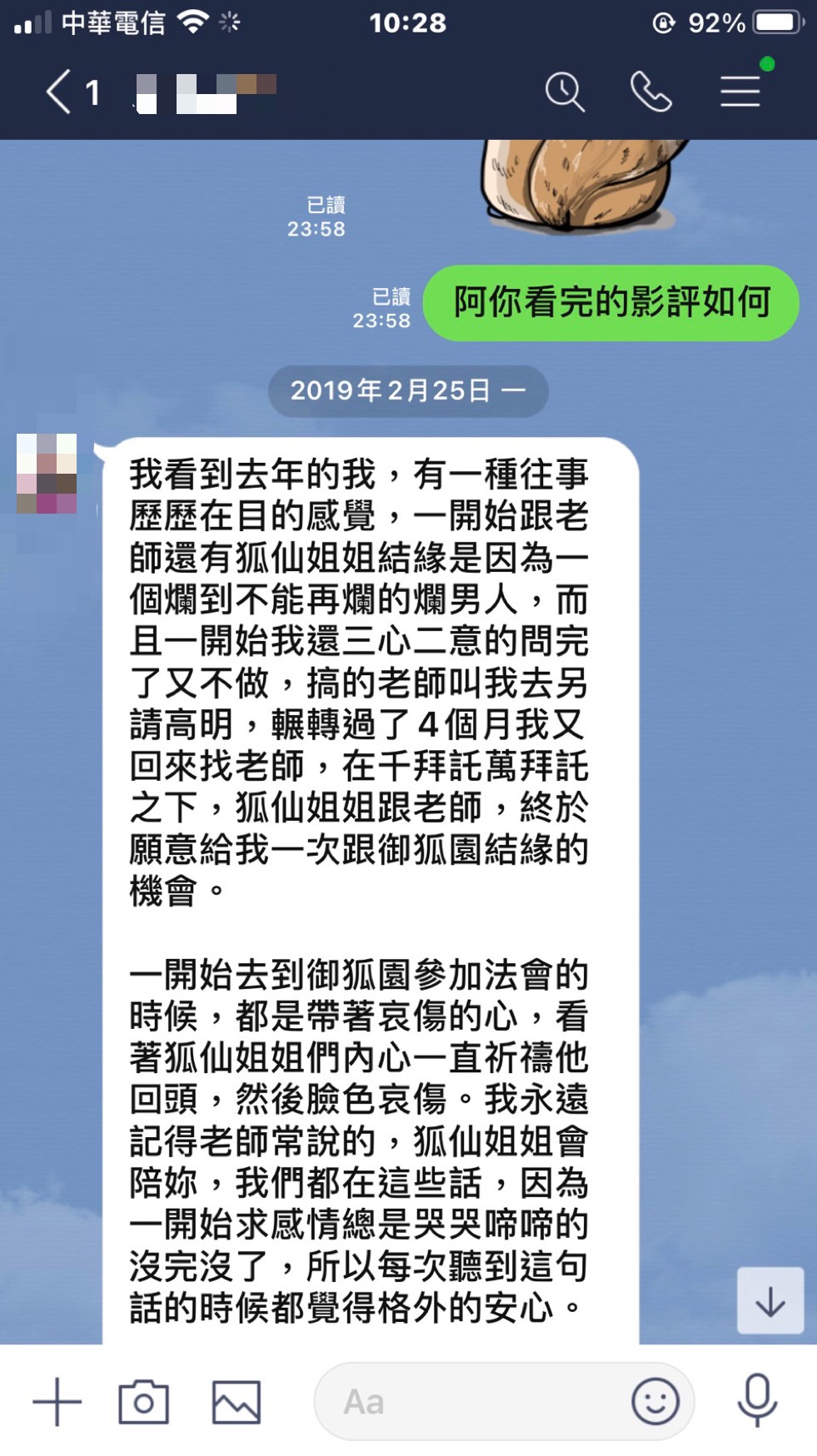The image size is (817, 1456).
Task: Record a voice message
Action: [757, 1400]
